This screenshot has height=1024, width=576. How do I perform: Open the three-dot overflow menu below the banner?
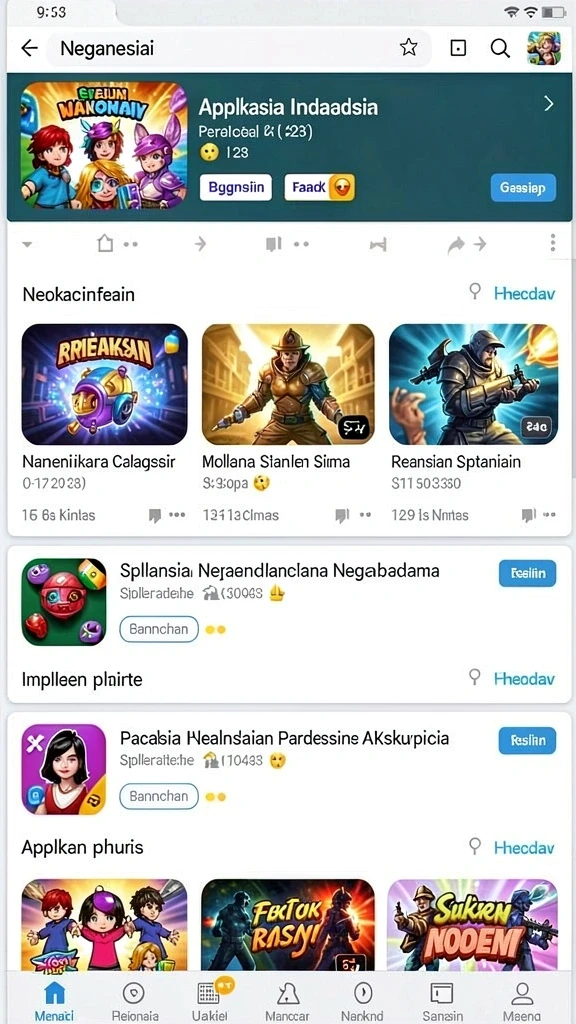(x=552, y=243)
